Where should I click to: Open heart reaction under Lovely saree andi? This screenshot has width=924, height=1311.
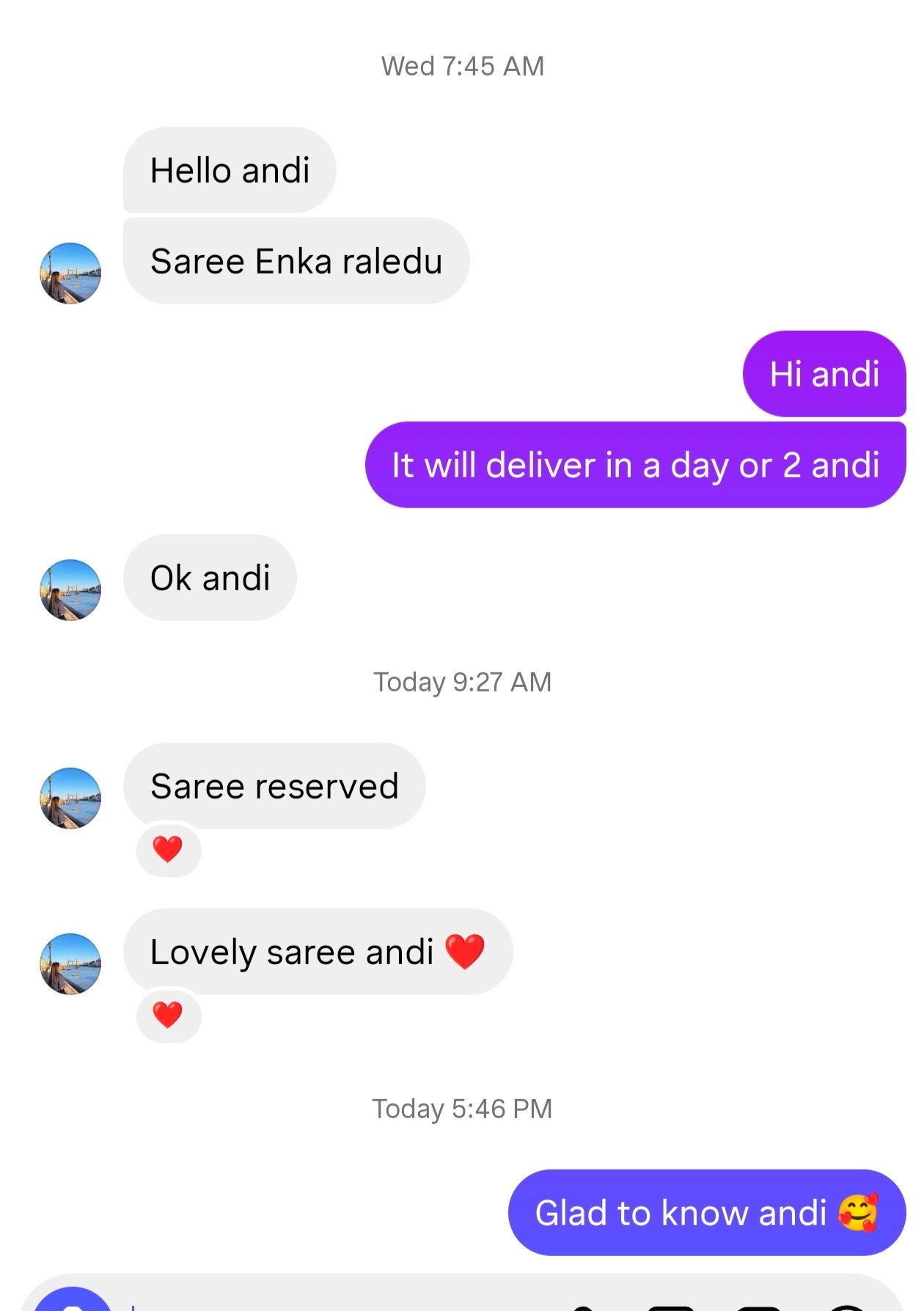[x=168, y=1016]
